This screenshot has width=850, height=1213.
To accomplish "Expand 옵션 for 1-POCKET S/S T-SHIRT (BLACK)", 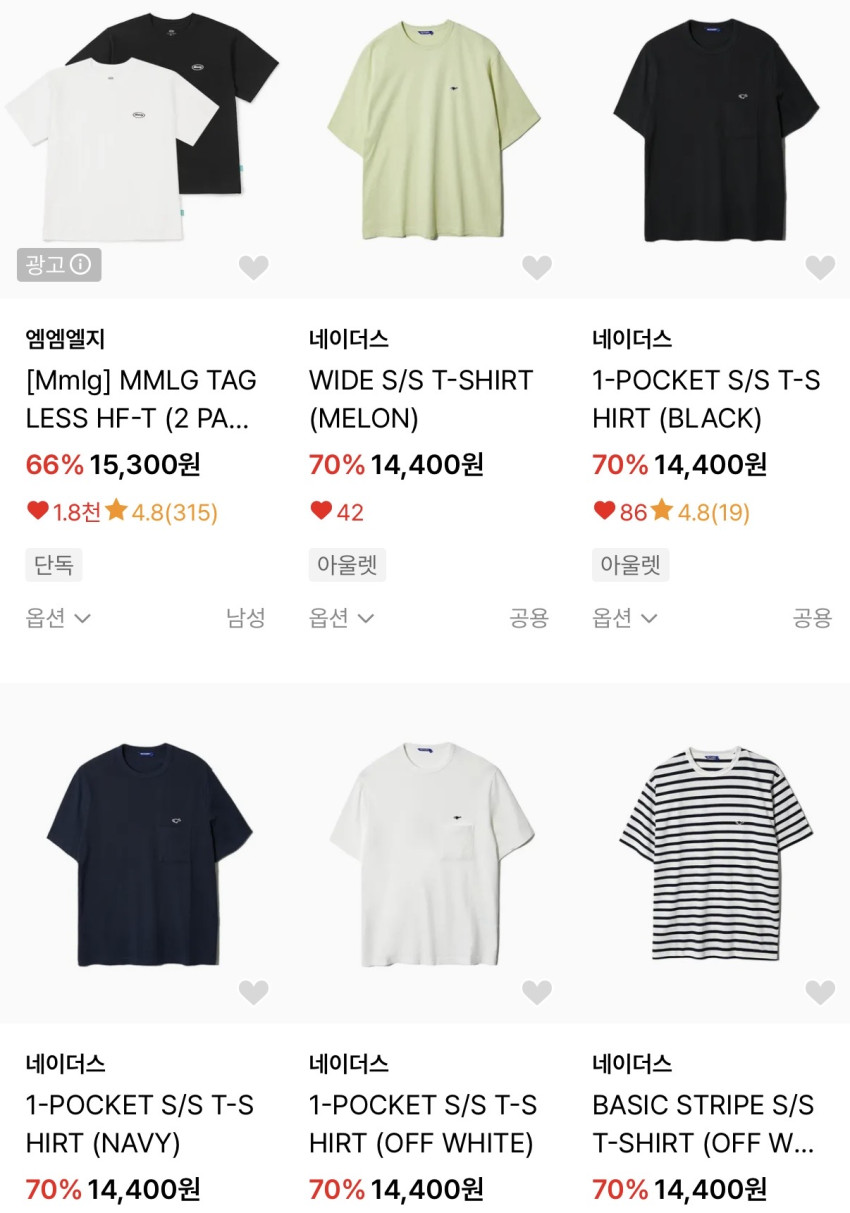I will 625,618.
